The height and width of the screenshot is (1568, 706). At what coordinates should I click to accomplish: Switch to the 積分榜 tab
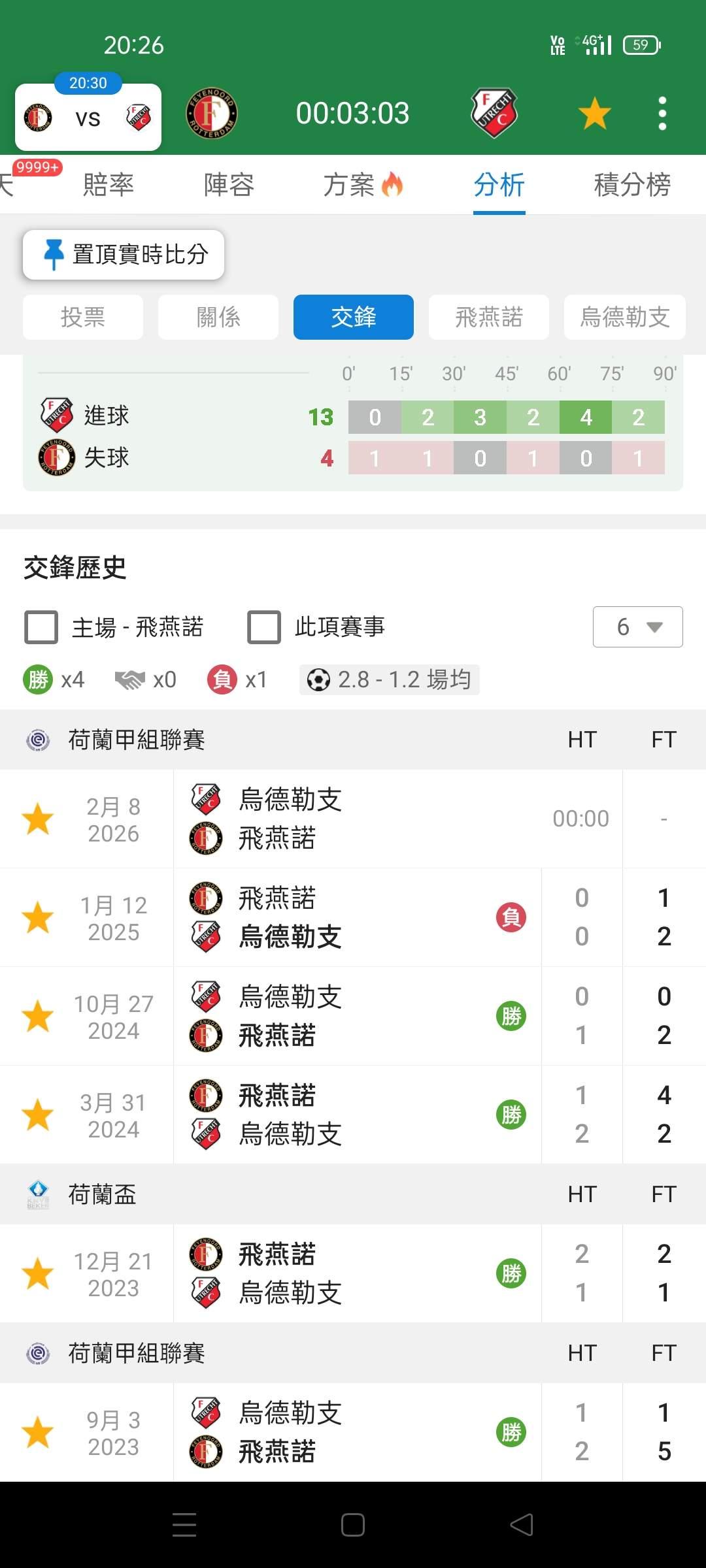(632, 184)
